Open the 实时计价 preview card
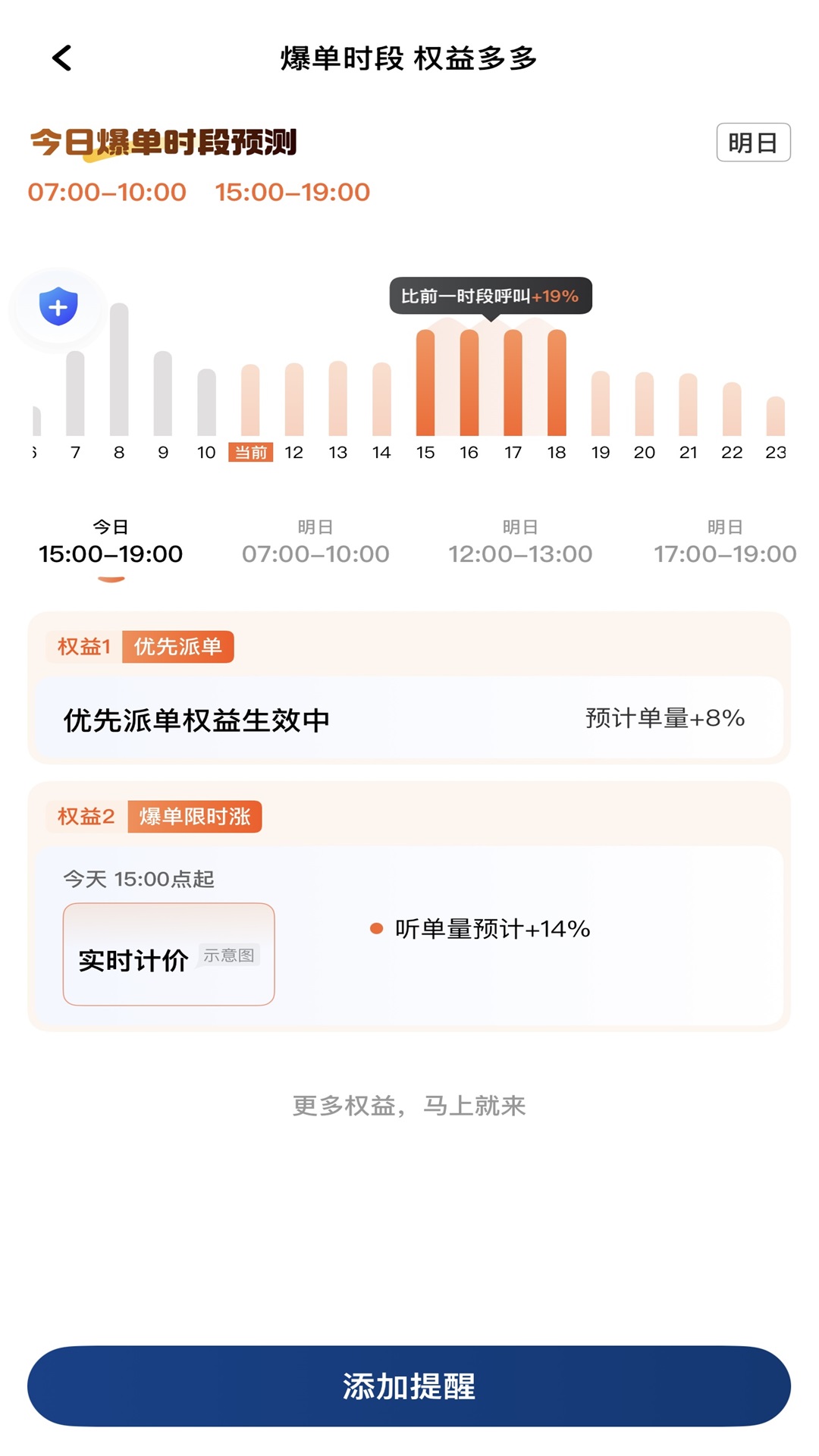The image size is (819, 1456). pyautogui.click(x=168, y=953)
